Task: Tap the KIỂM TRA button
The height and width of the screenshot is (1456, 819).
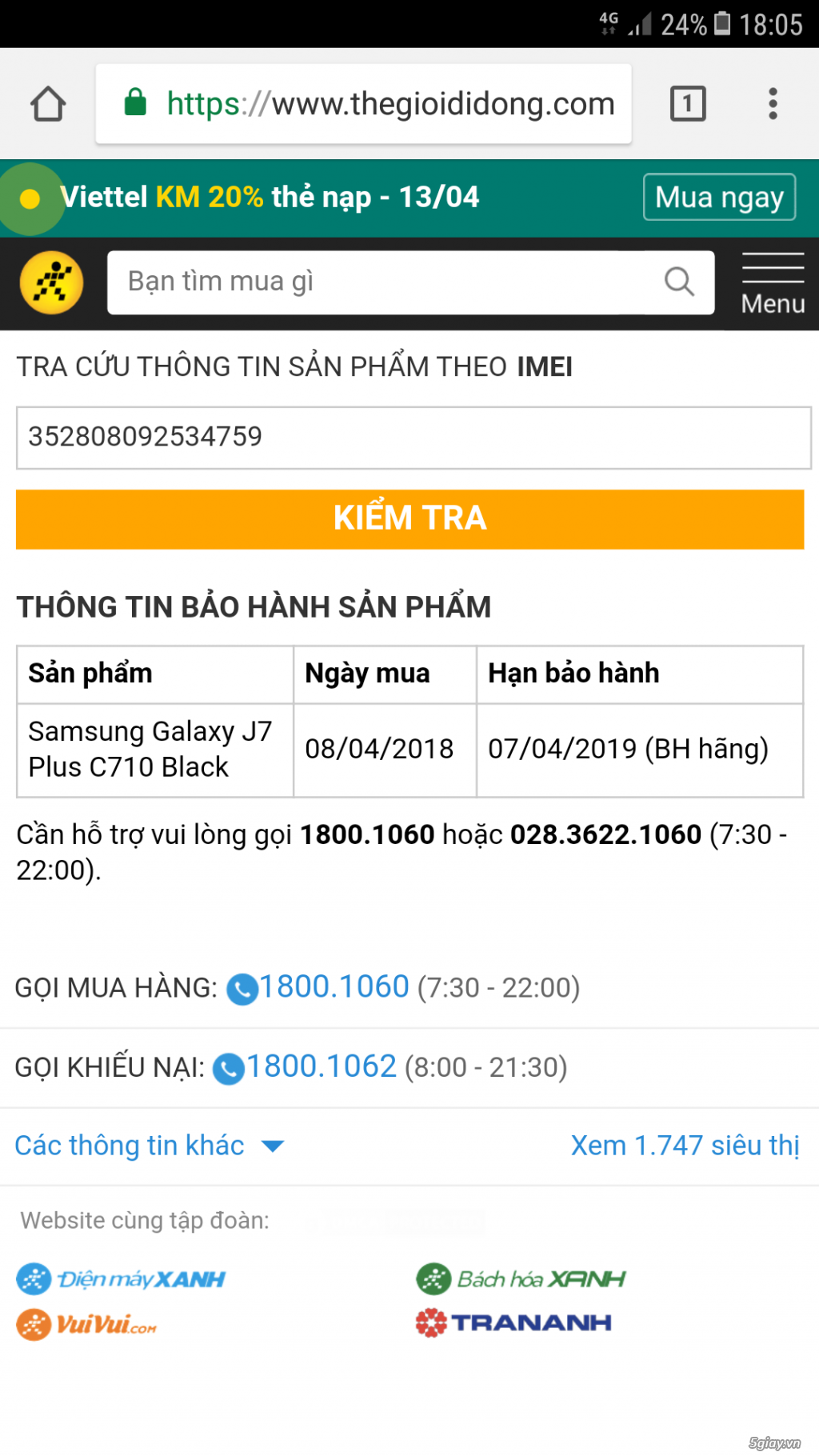Action: (x=409, y=519)
